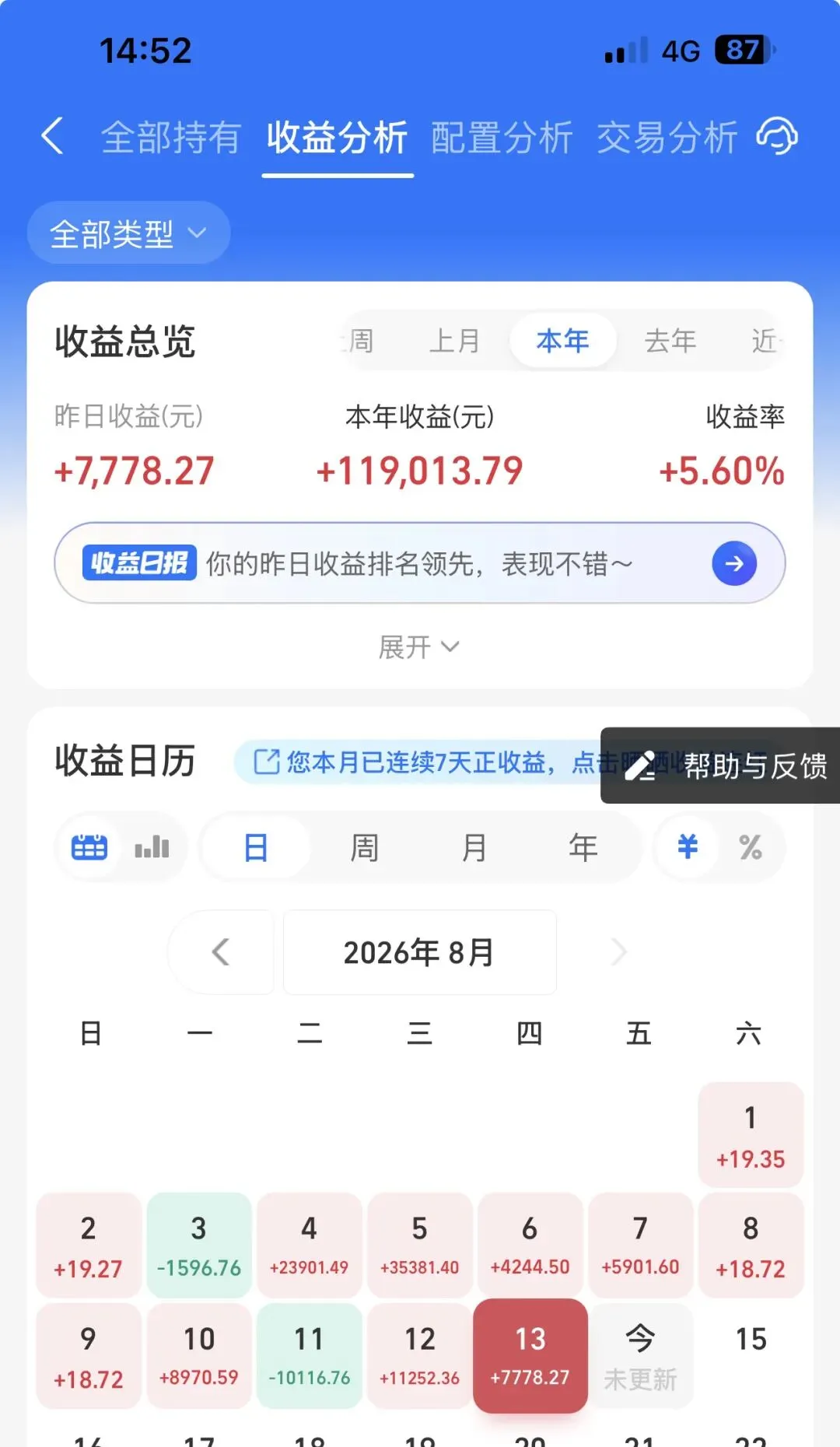Select August 4 in the calendar
The image size is (840, 1447).
click(309, 1246)
